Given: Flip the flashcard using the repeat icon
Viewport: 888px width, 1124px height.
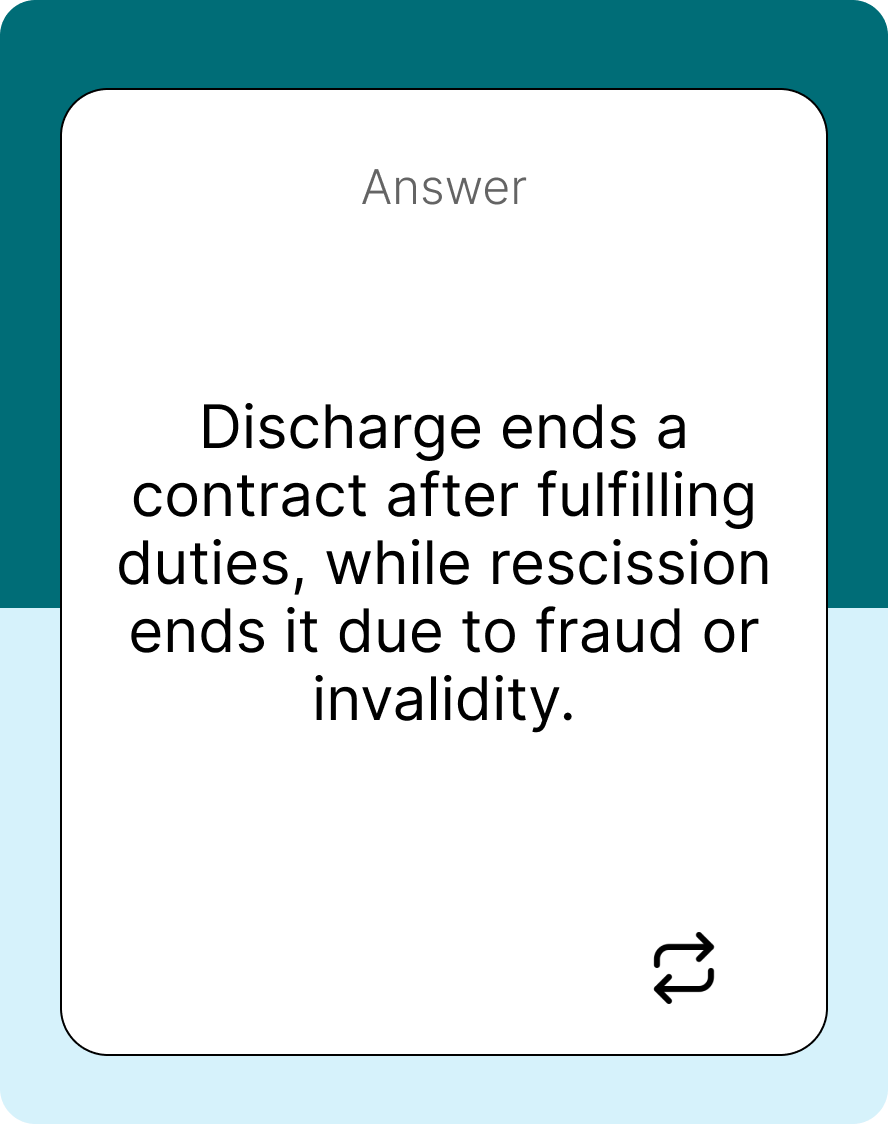Looking at the screenshot, I should pyautogui.click(x=684, y=968).
